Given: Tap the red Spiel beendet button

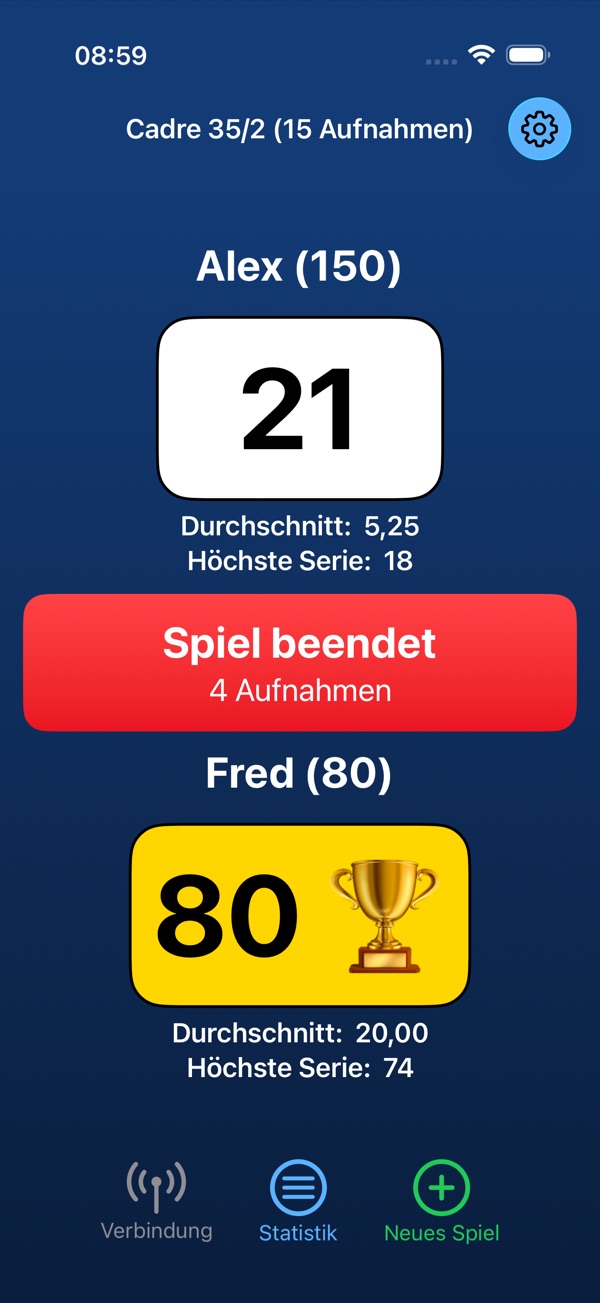Looking at the screenshot, I should (x=300, y=662).
